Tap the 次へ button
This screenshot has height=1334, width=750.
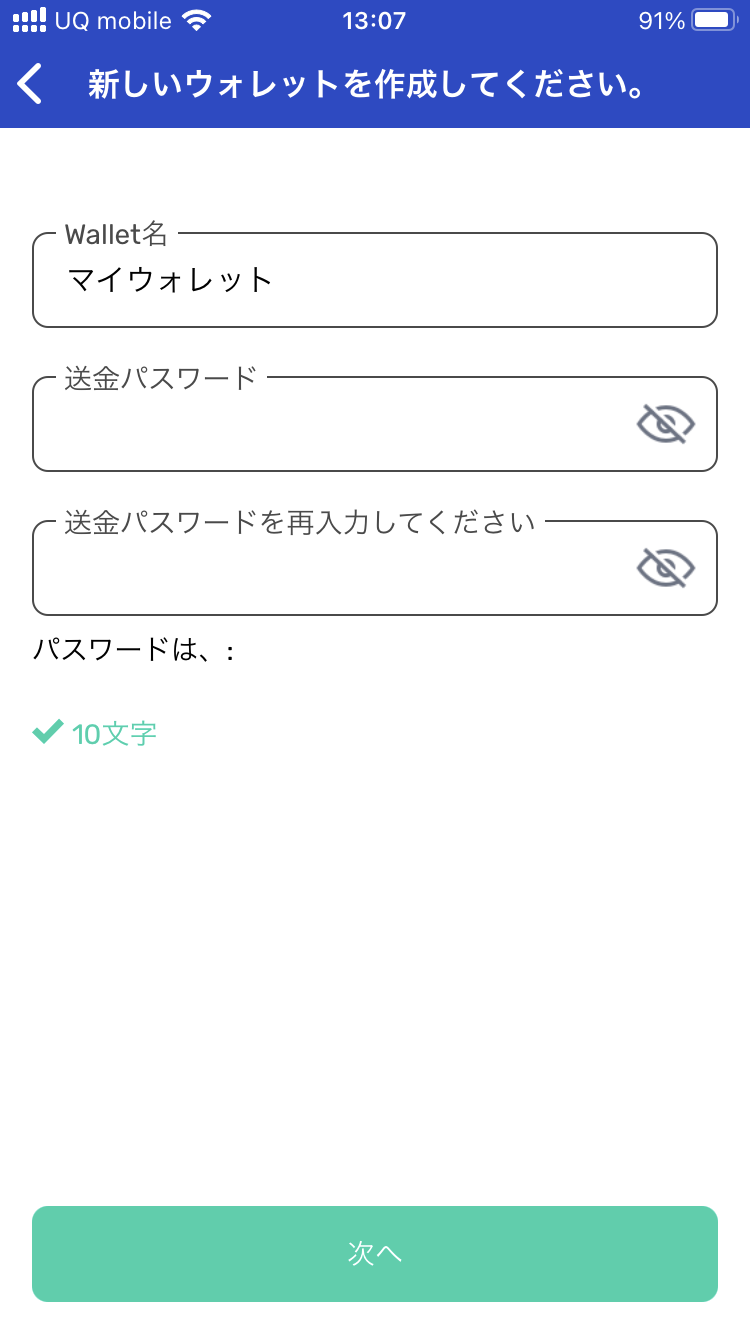tap(375, 1253)
